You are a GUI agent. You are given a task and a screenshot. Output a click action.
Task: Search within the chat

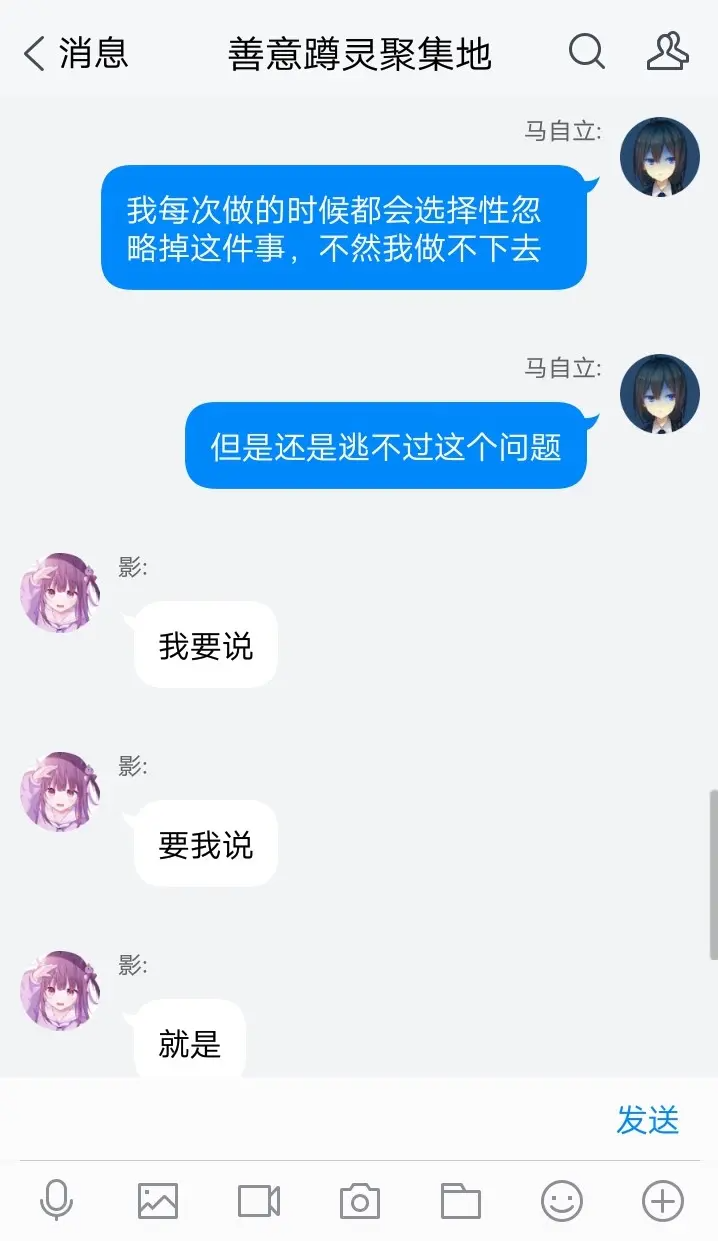(587, 51)
